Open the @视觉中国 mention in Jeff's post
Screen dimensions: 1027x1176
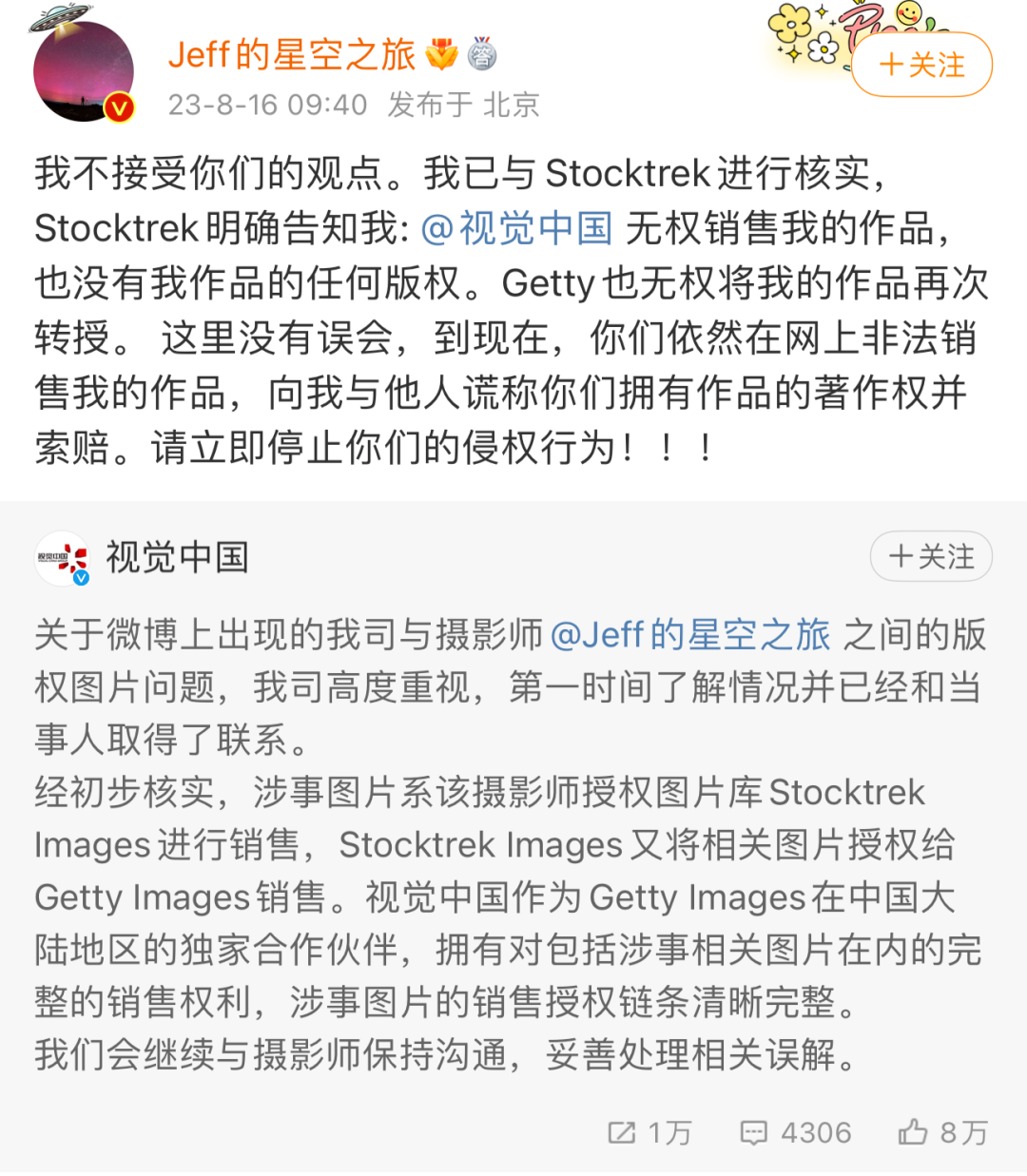pos(516,229)
